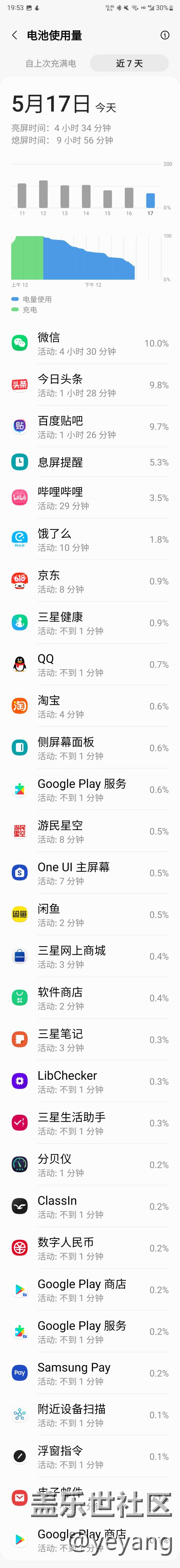Select the day 16 bar in the chart

[x=129, y=197]
